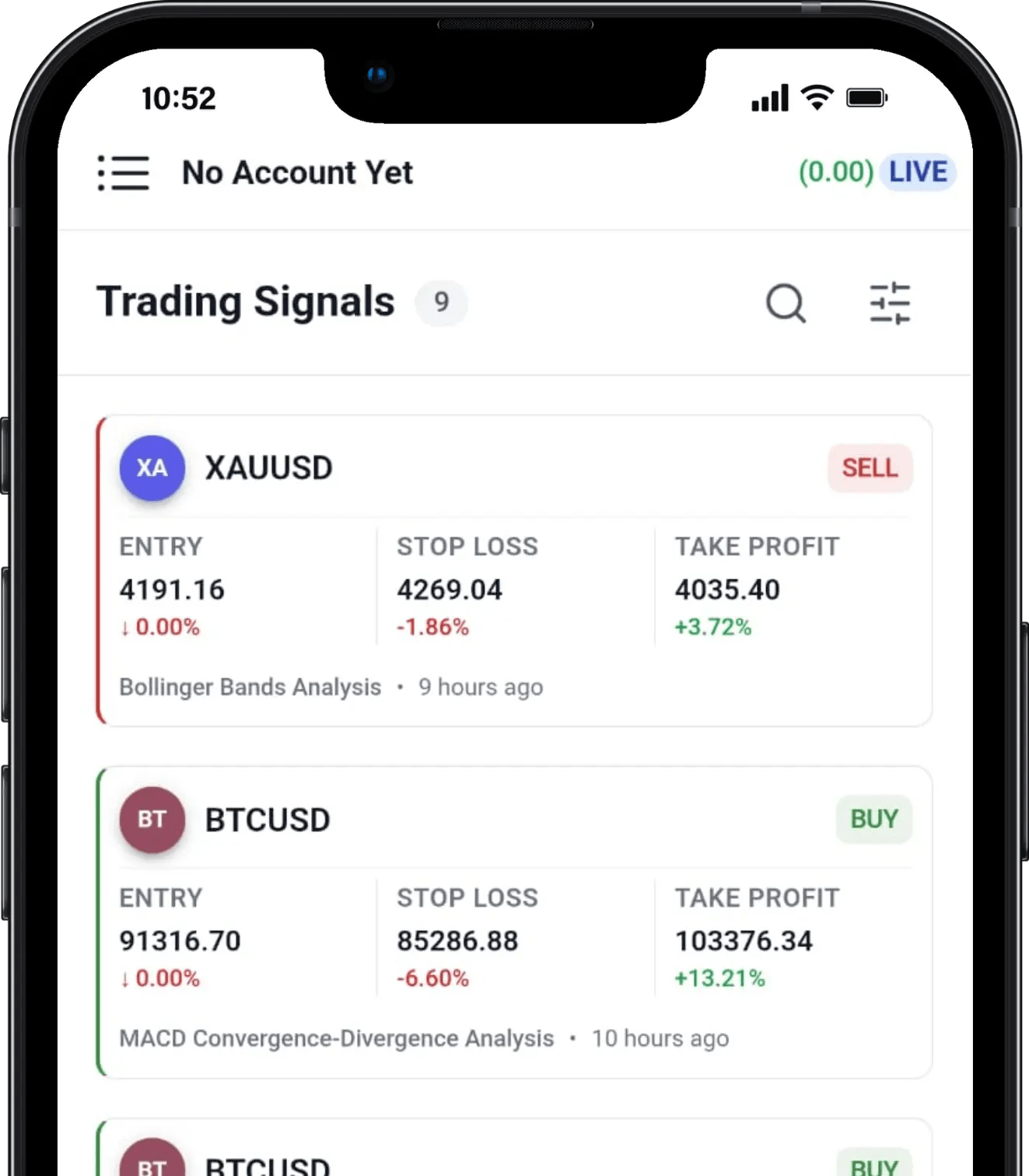Tap the SELL badge on XAUUSD
Image resolution: width=1029 pixels, height=1176 pixels.
coord(870,468)
